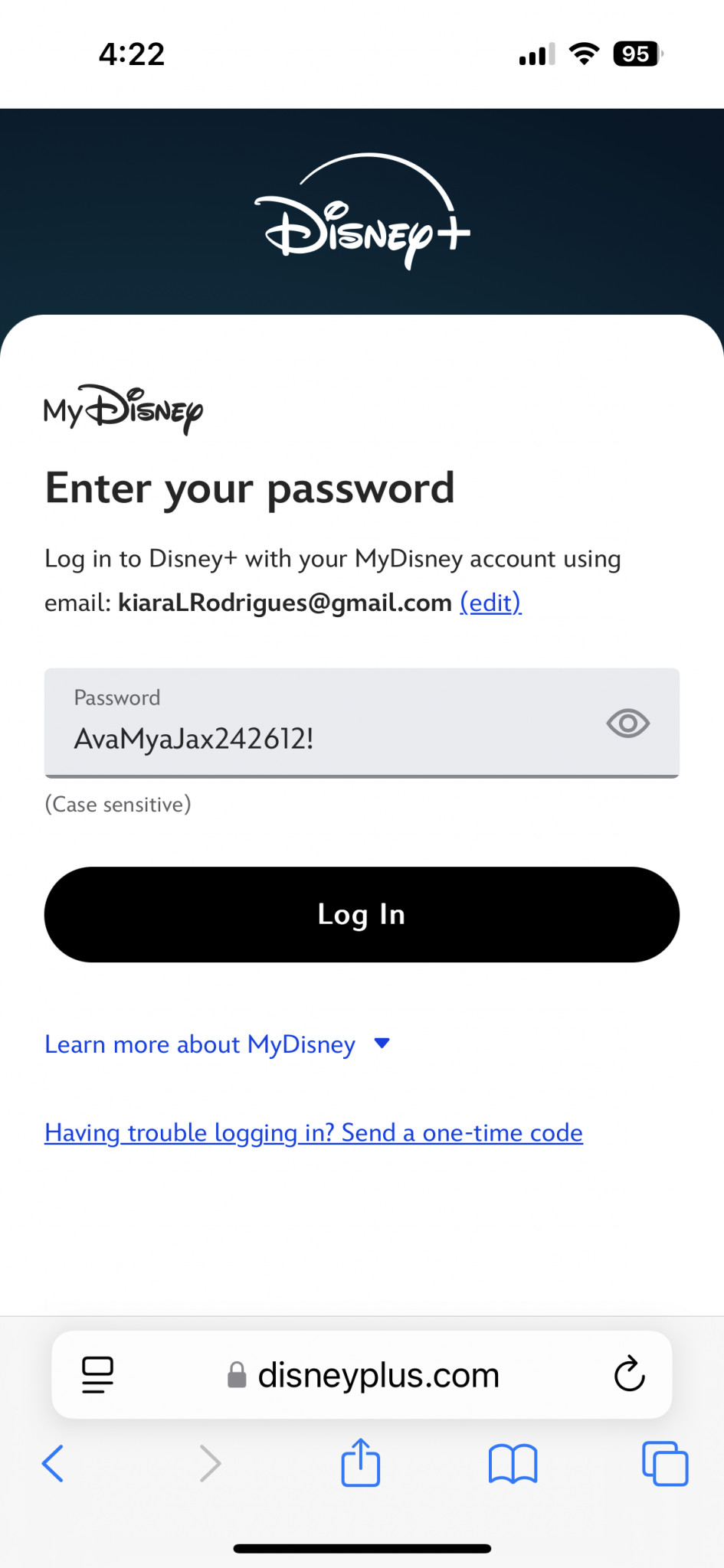Tap the edit link next to the email
The image size is (724, 1568).
point(490,603)
